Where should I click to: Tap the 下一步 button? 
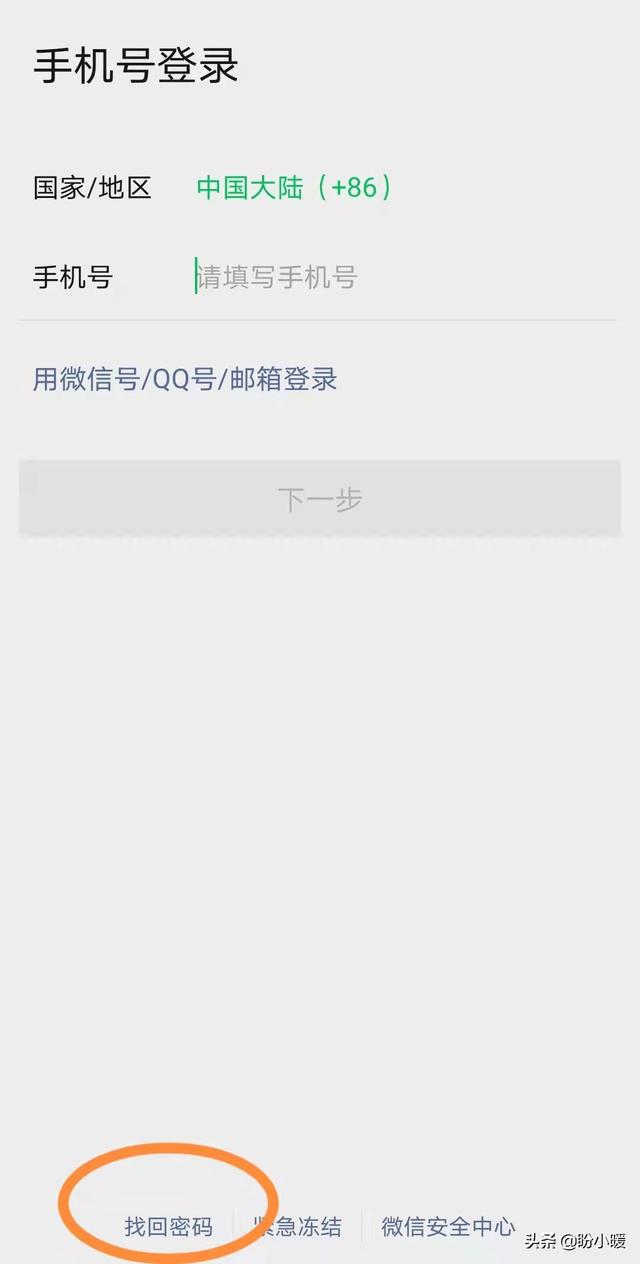click(320, 498)
